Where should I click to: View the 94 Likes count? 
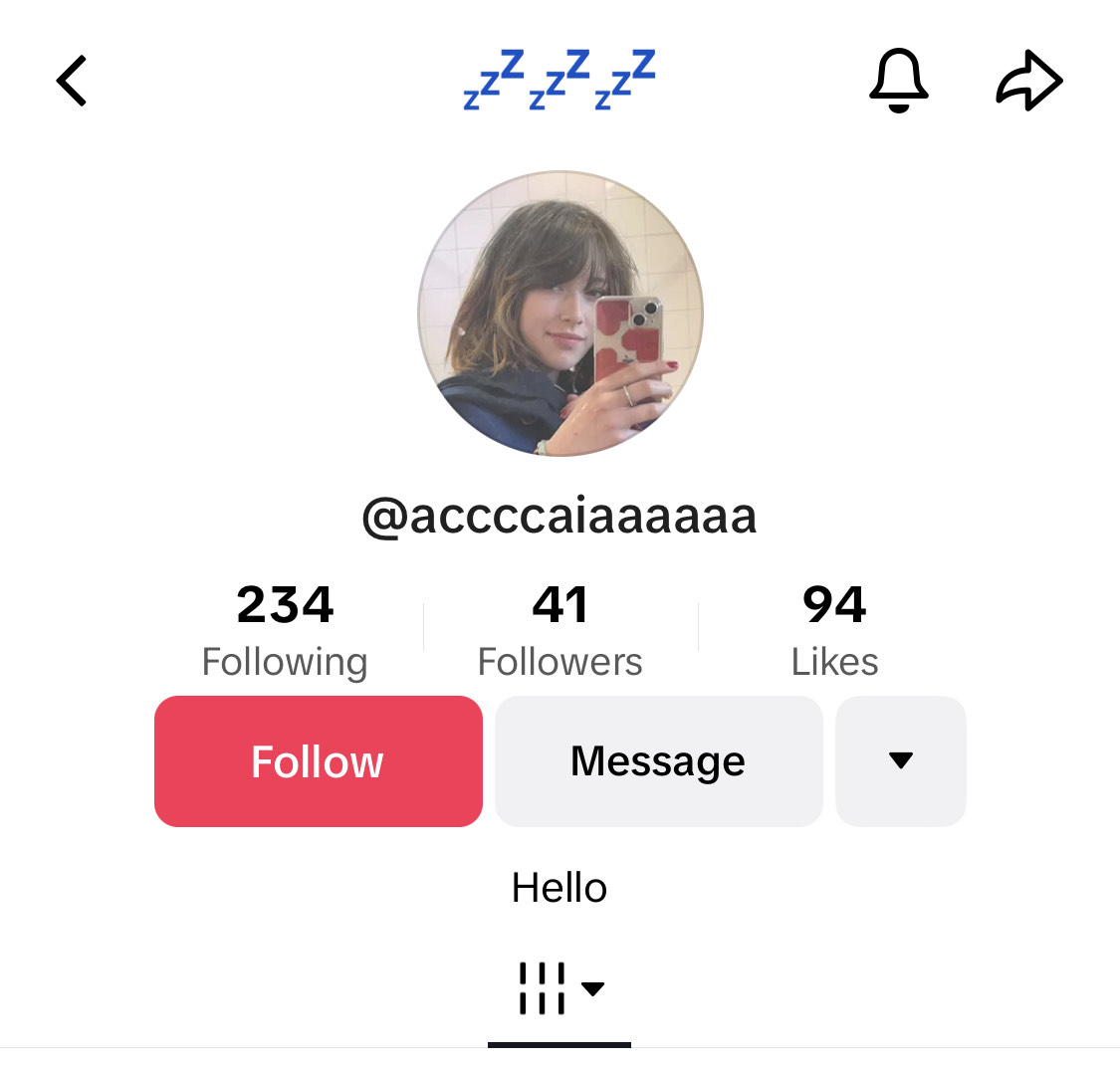(x=834, y=630)
